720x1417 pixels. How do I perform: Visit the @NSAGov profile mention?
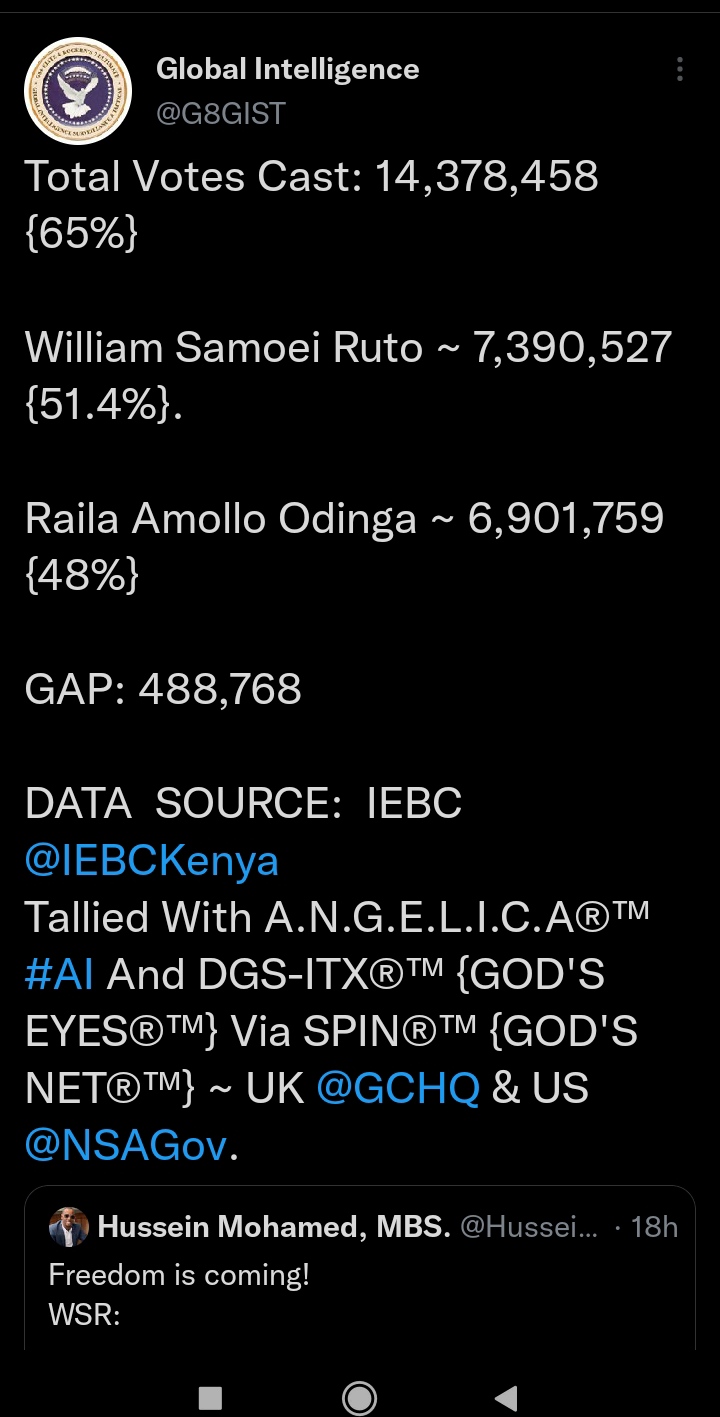coord(126,1146)
